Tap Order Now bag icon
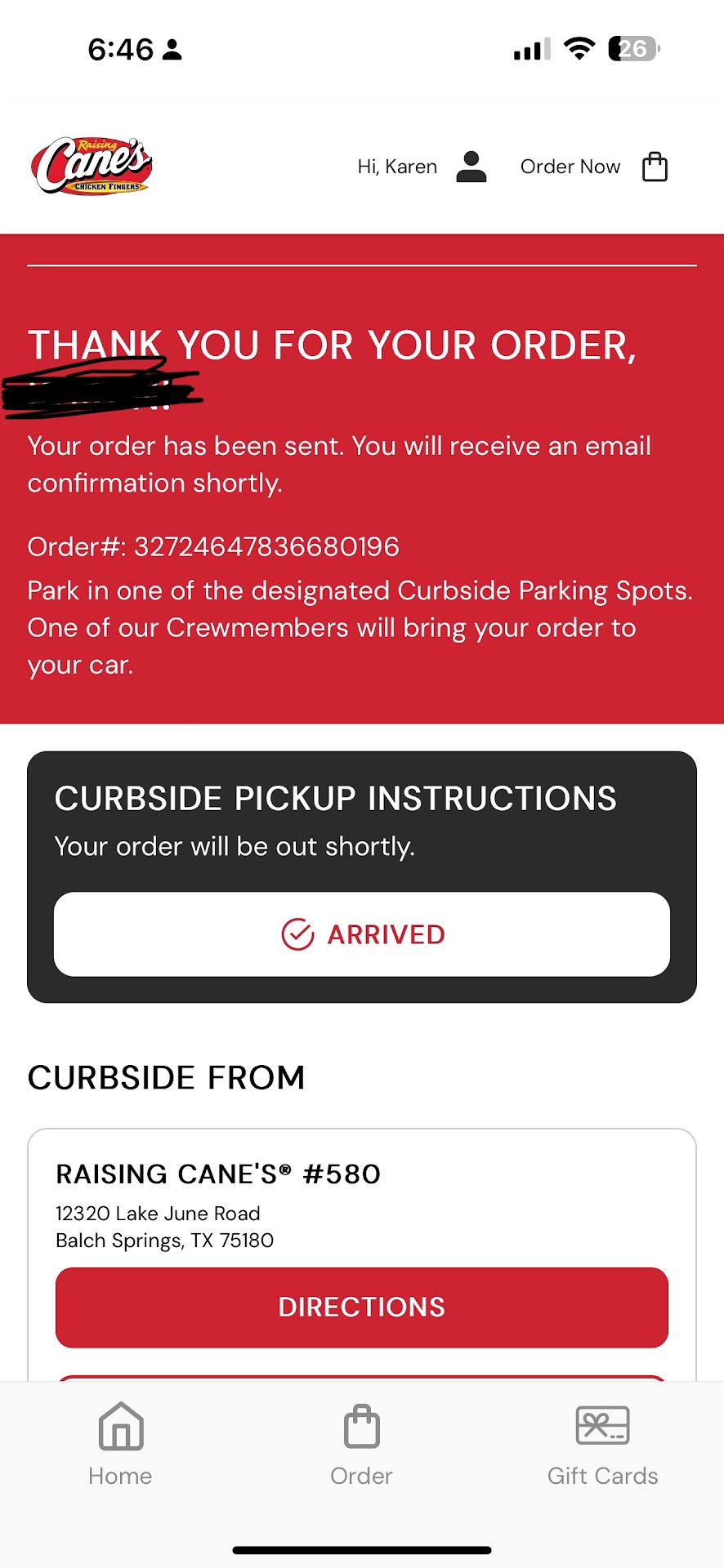 (655, 167)
